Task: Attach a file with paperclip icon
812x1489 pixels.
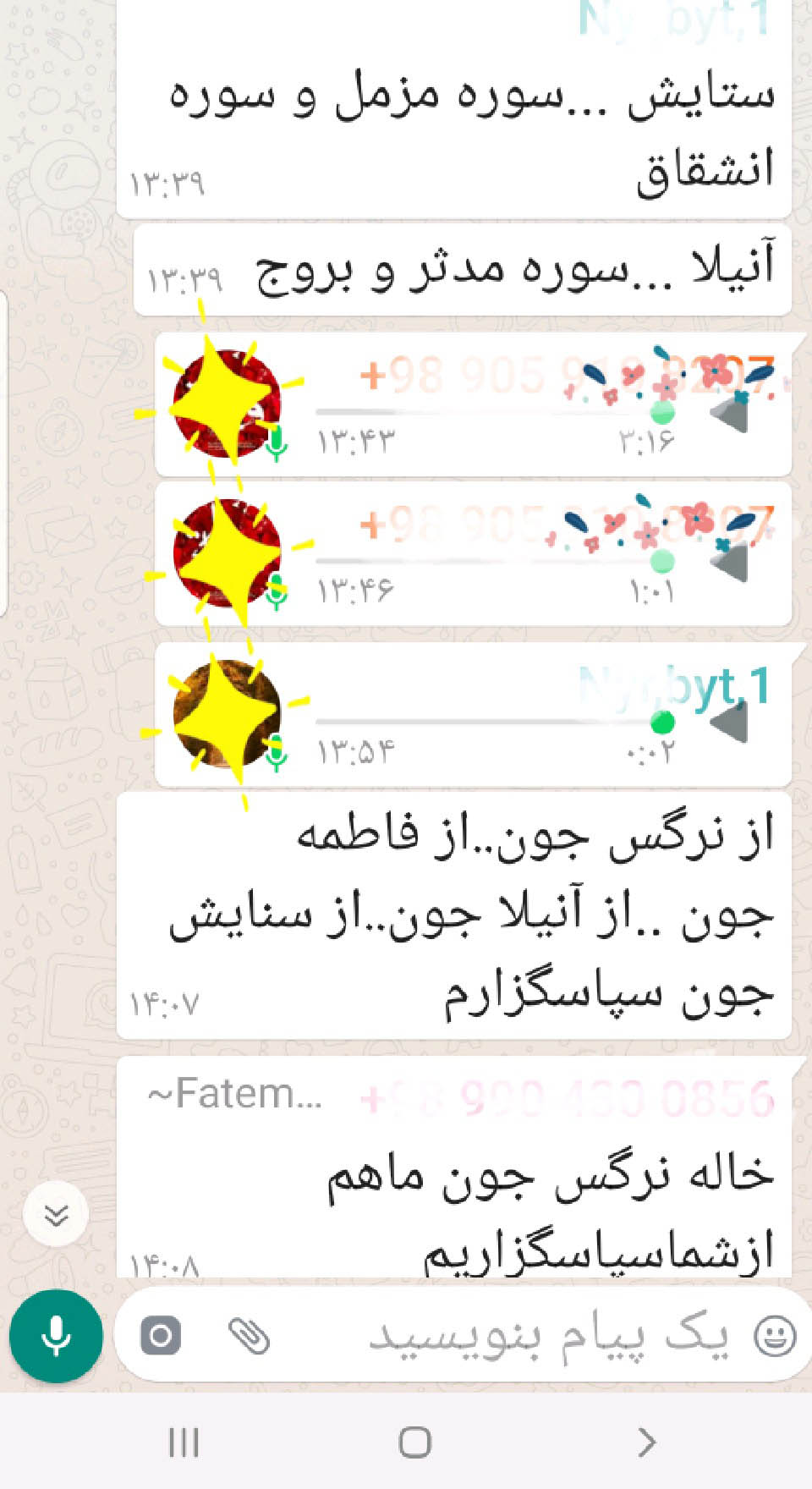Action: [249, 1336]
